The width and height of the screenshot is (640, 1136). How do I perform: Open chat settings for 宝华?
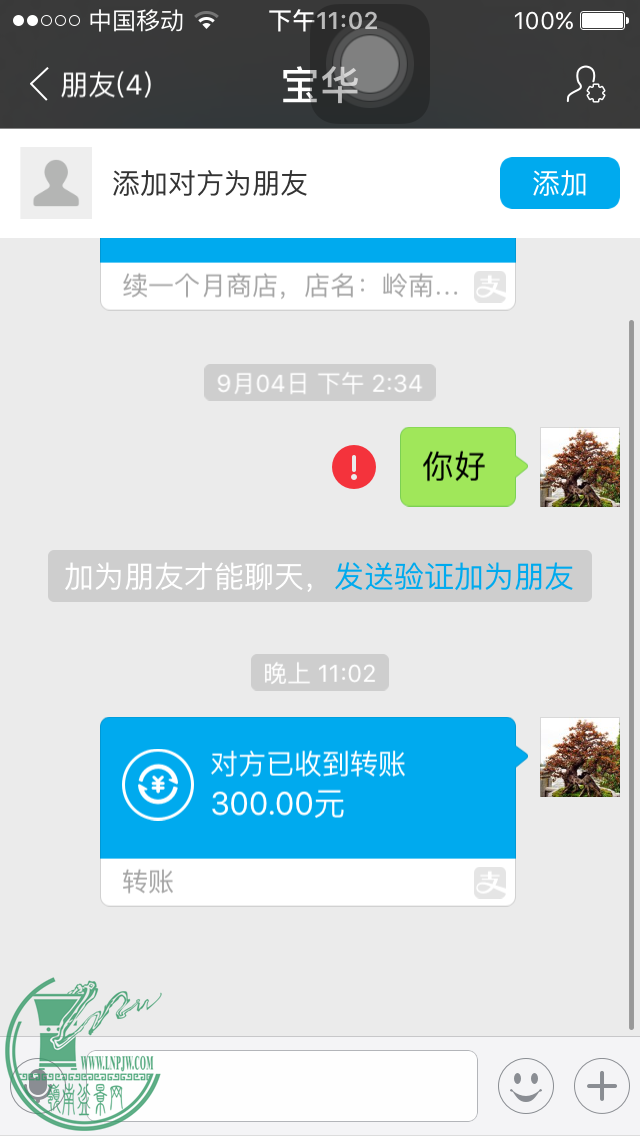pyautogui.click(x=585, y=85)
